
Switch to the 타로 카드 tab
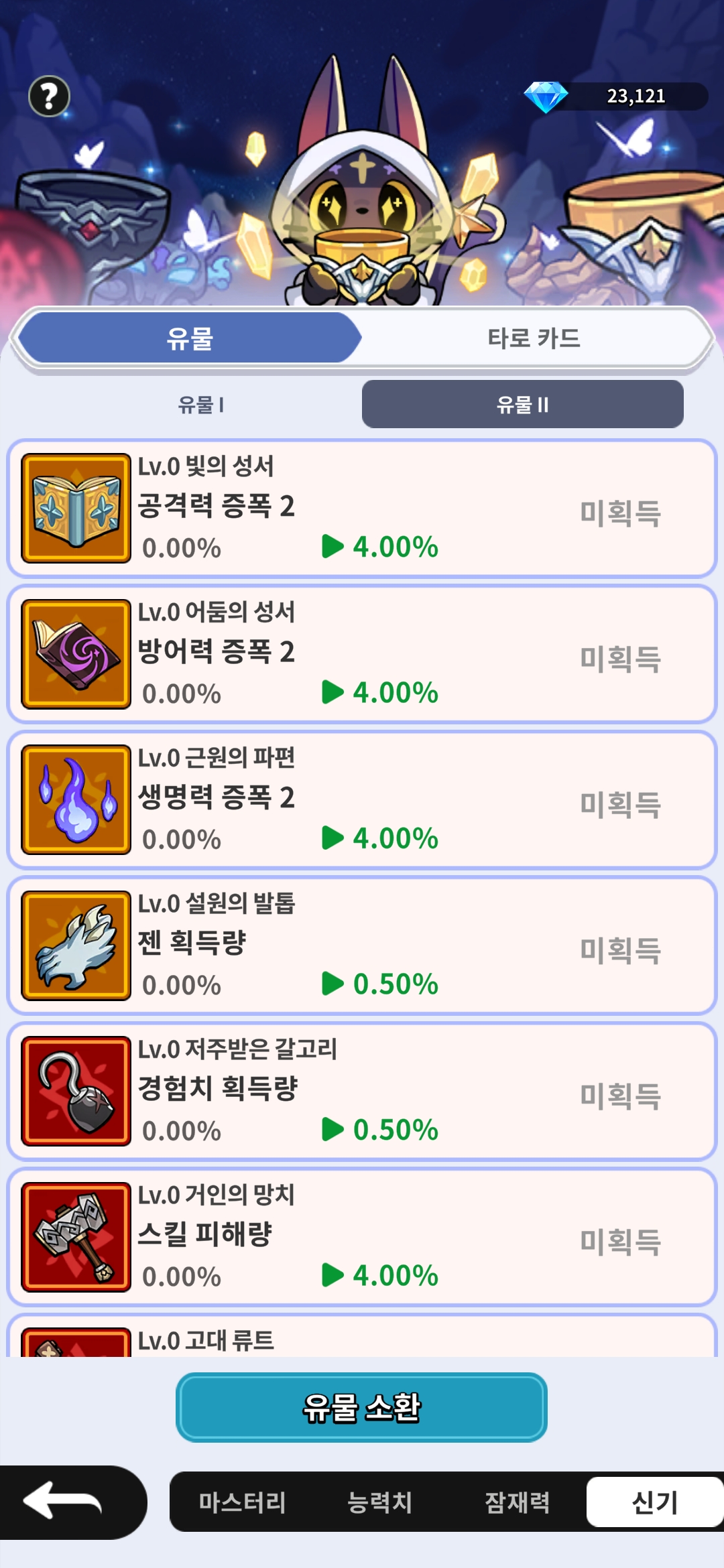pos(534,338)
